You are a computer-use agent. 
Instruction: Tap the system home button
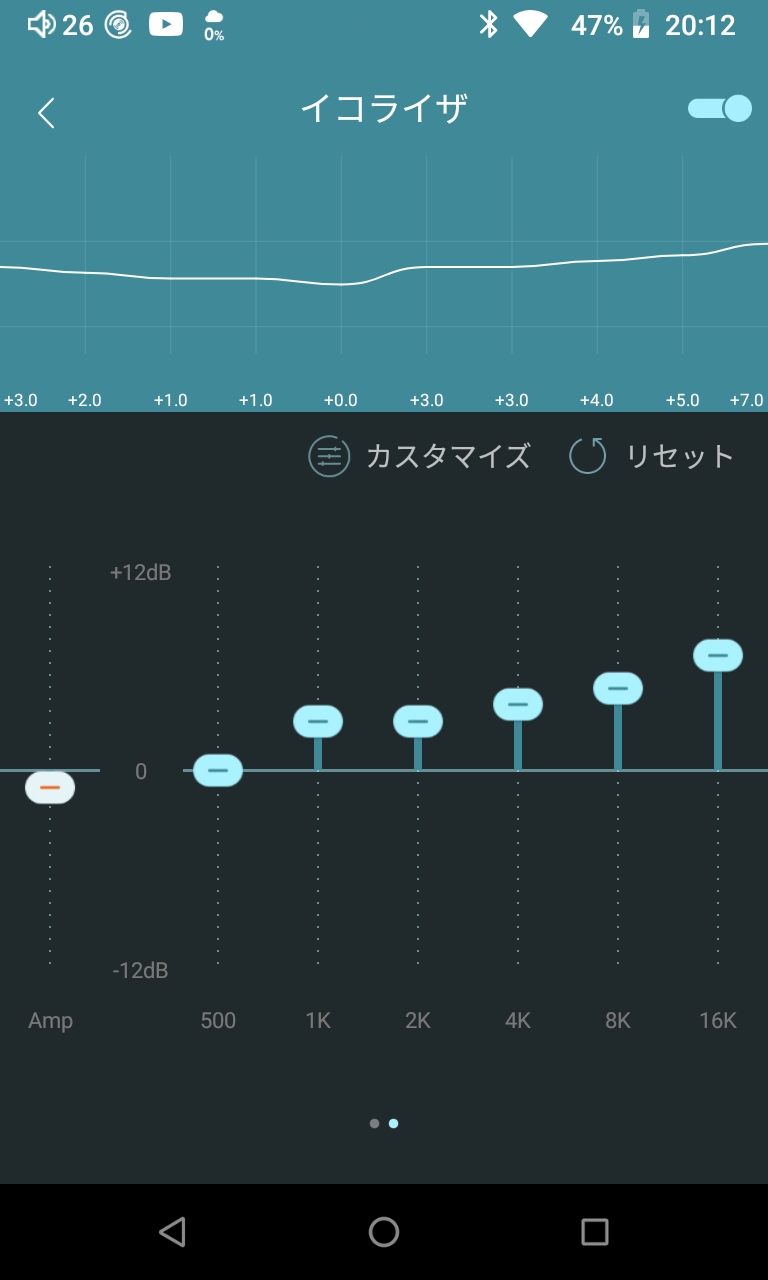384,1231
